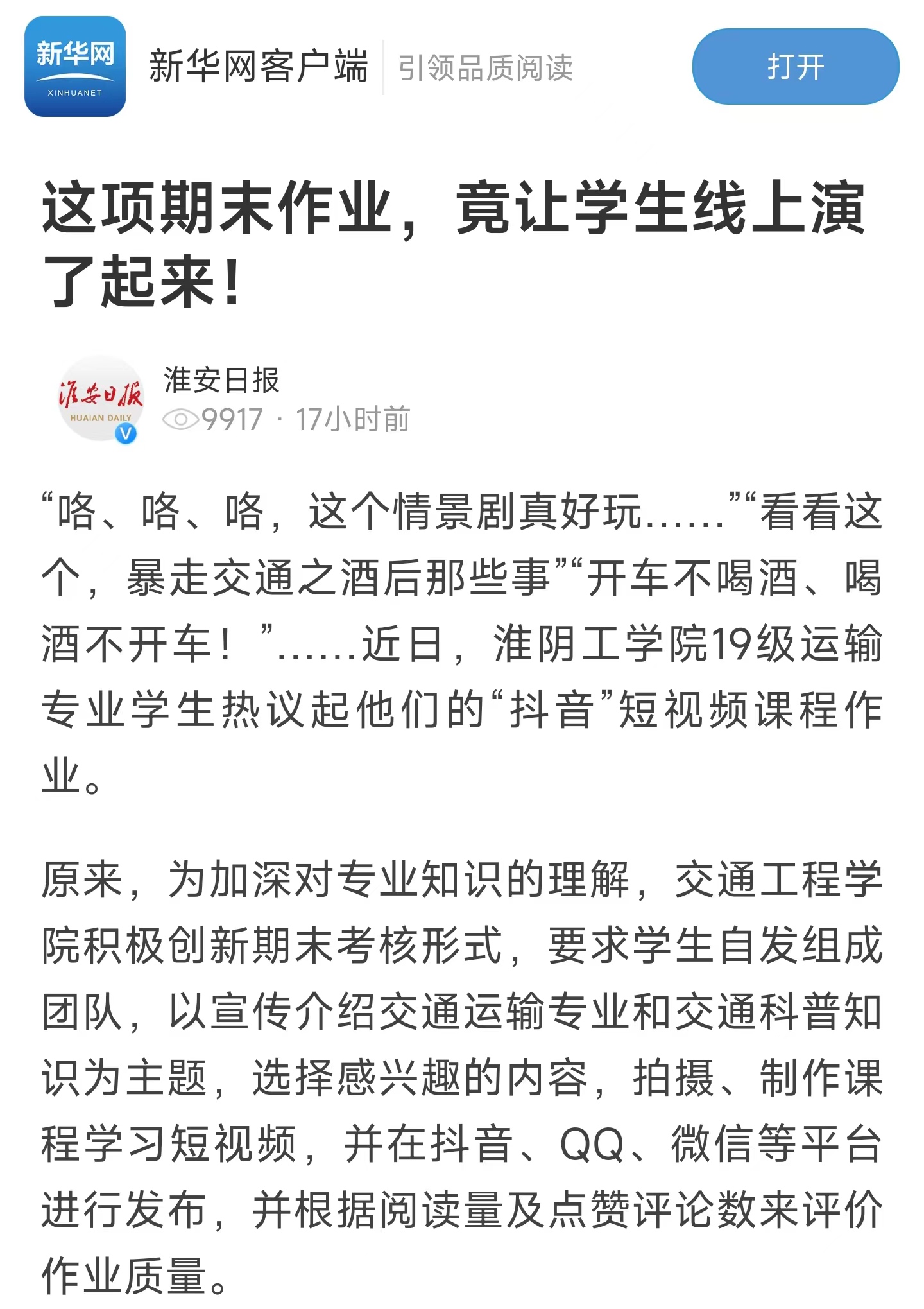
Task: Open the 淮安日报 publisher profile avatar
Action: (100, 399)
